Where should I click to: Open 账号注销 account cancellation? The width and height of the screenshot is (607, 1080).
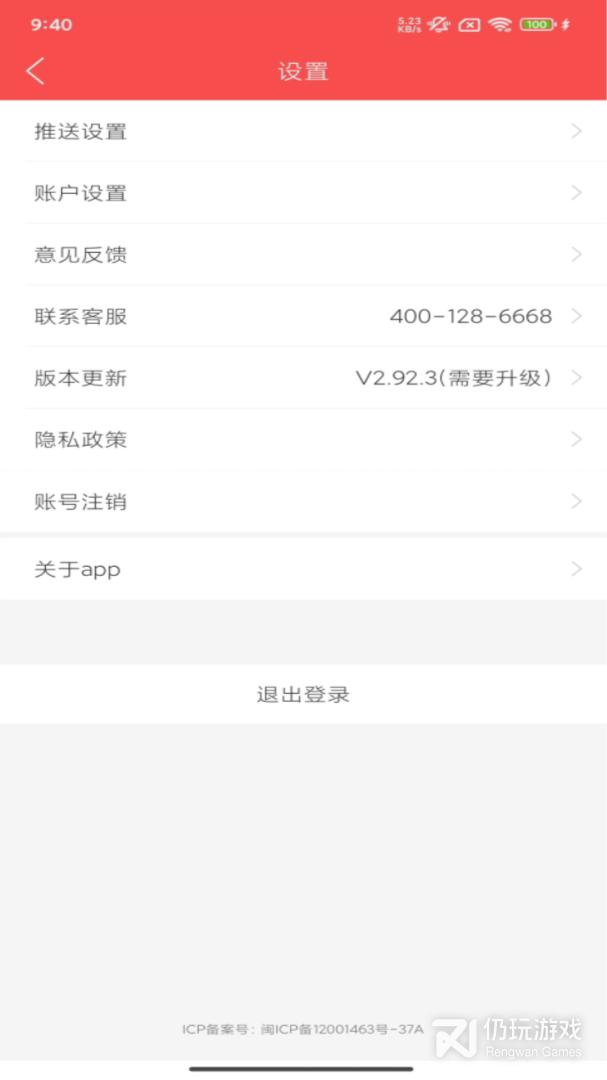(303, 502)
